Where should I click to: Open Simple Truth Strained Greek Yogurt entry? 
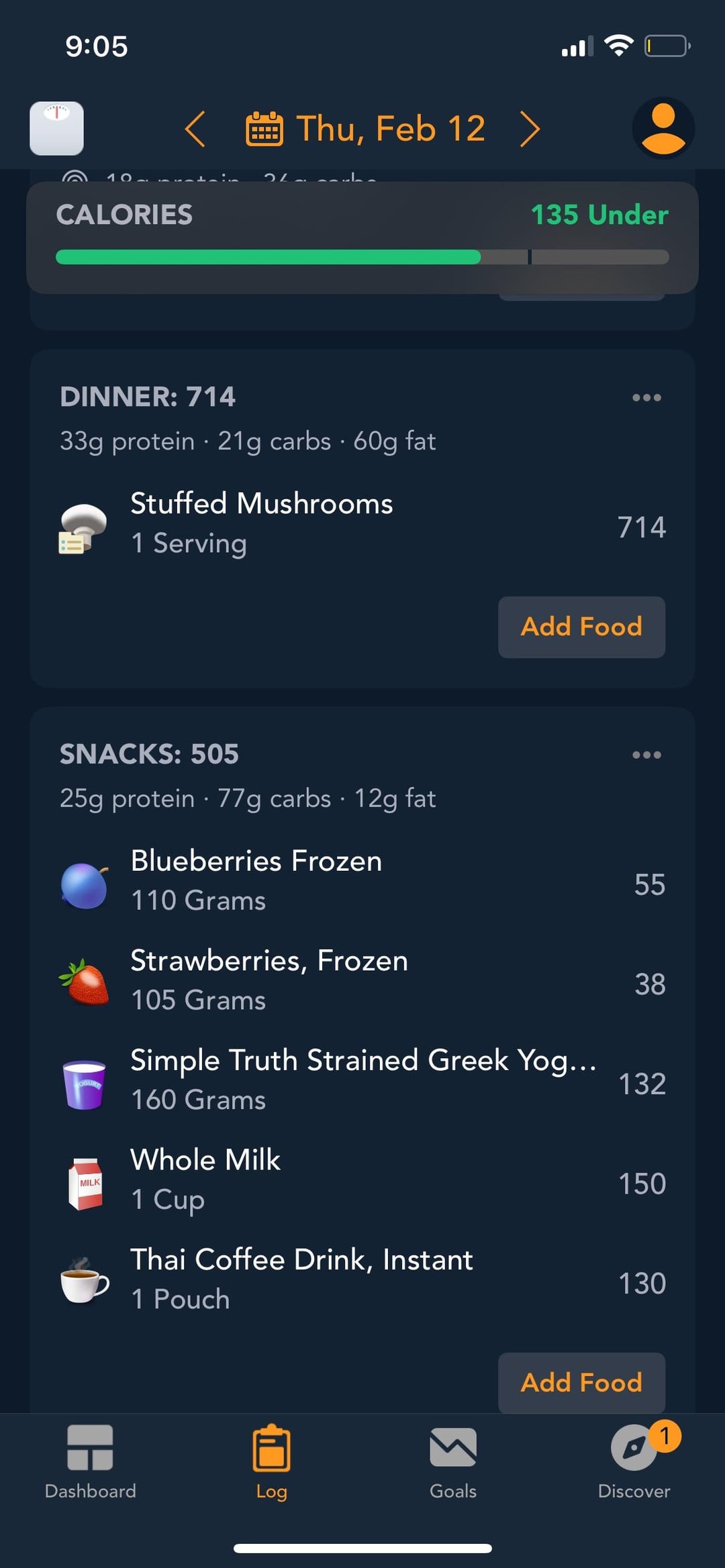(x=362, y=1080)
